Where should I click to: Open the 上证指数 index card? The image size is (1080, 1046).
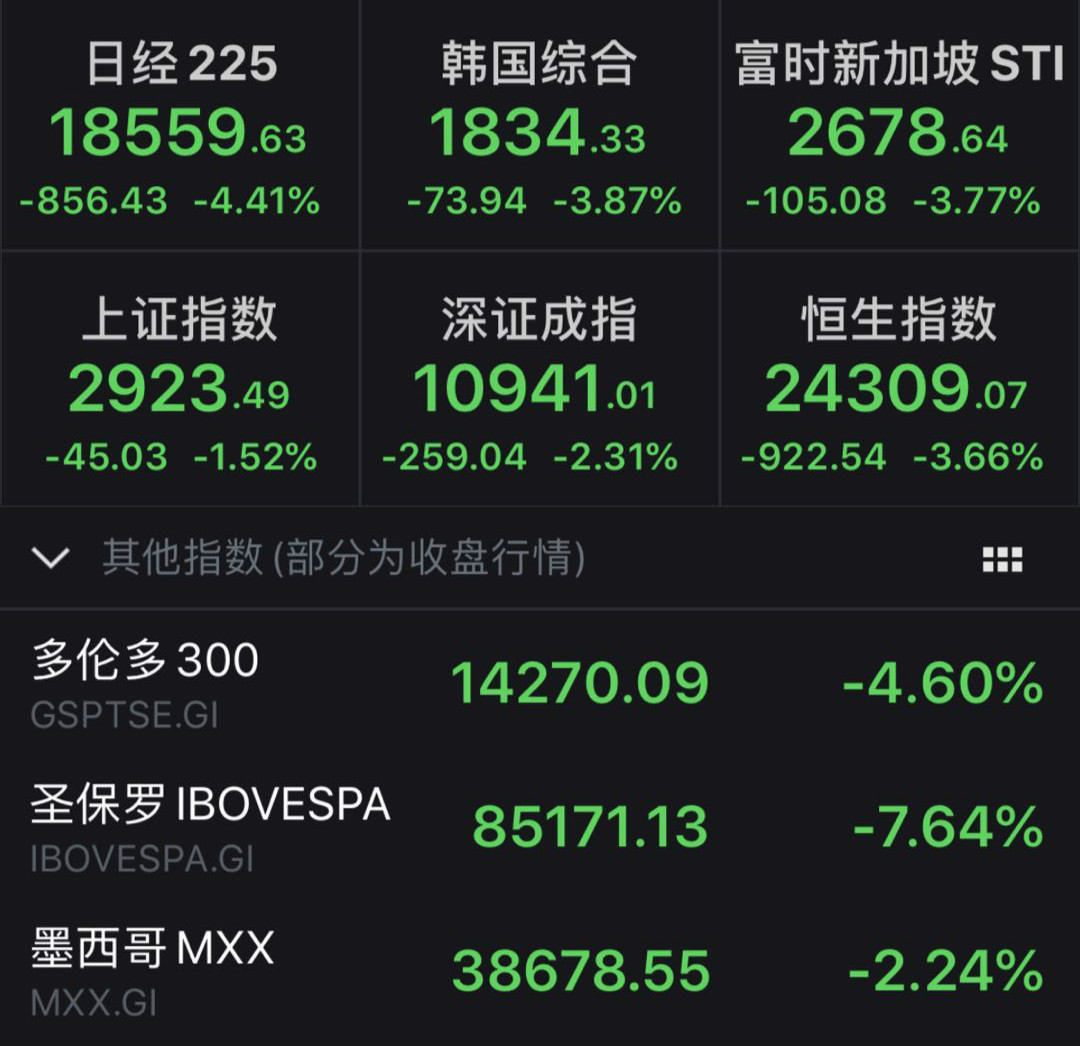pos(180,378)
